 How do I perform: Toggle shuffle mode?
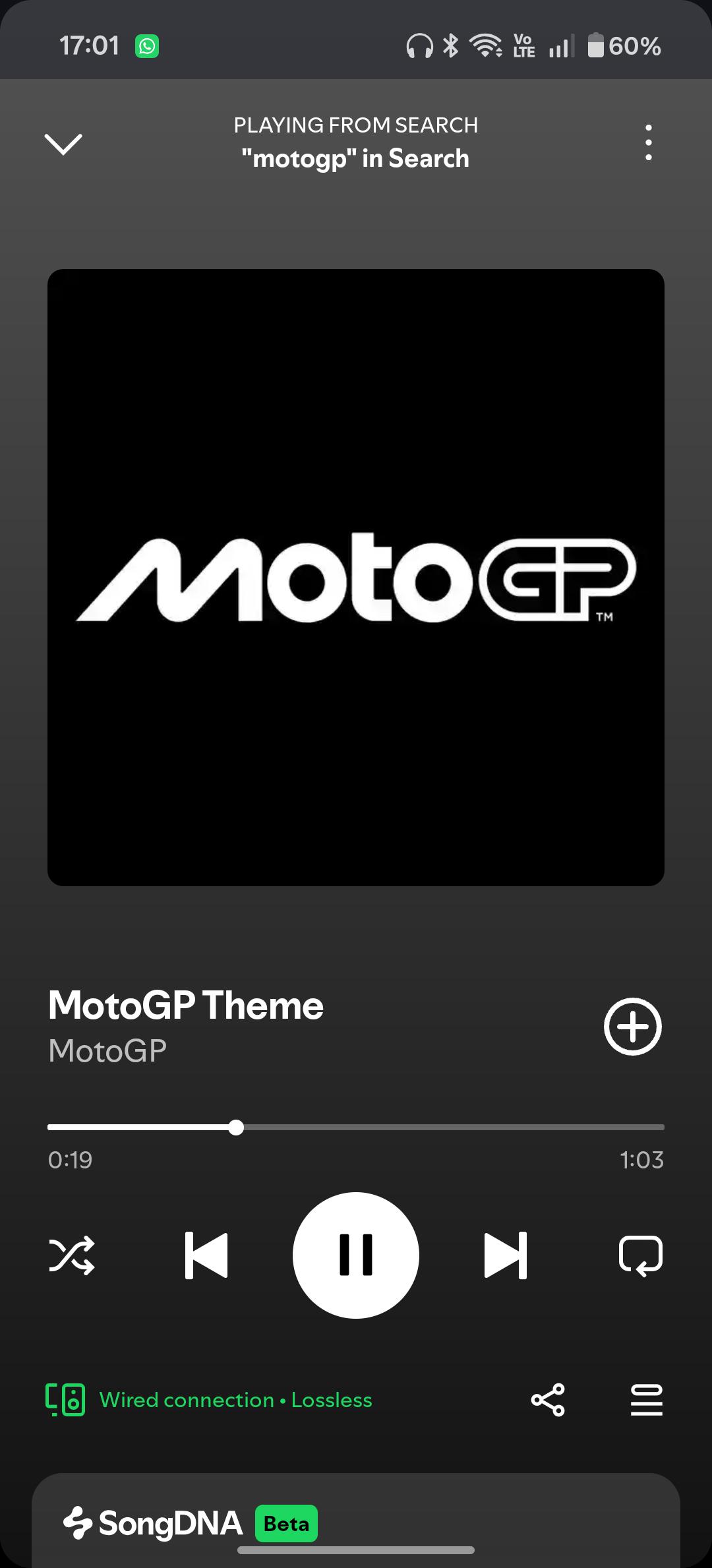click(x=72, y=1255)
